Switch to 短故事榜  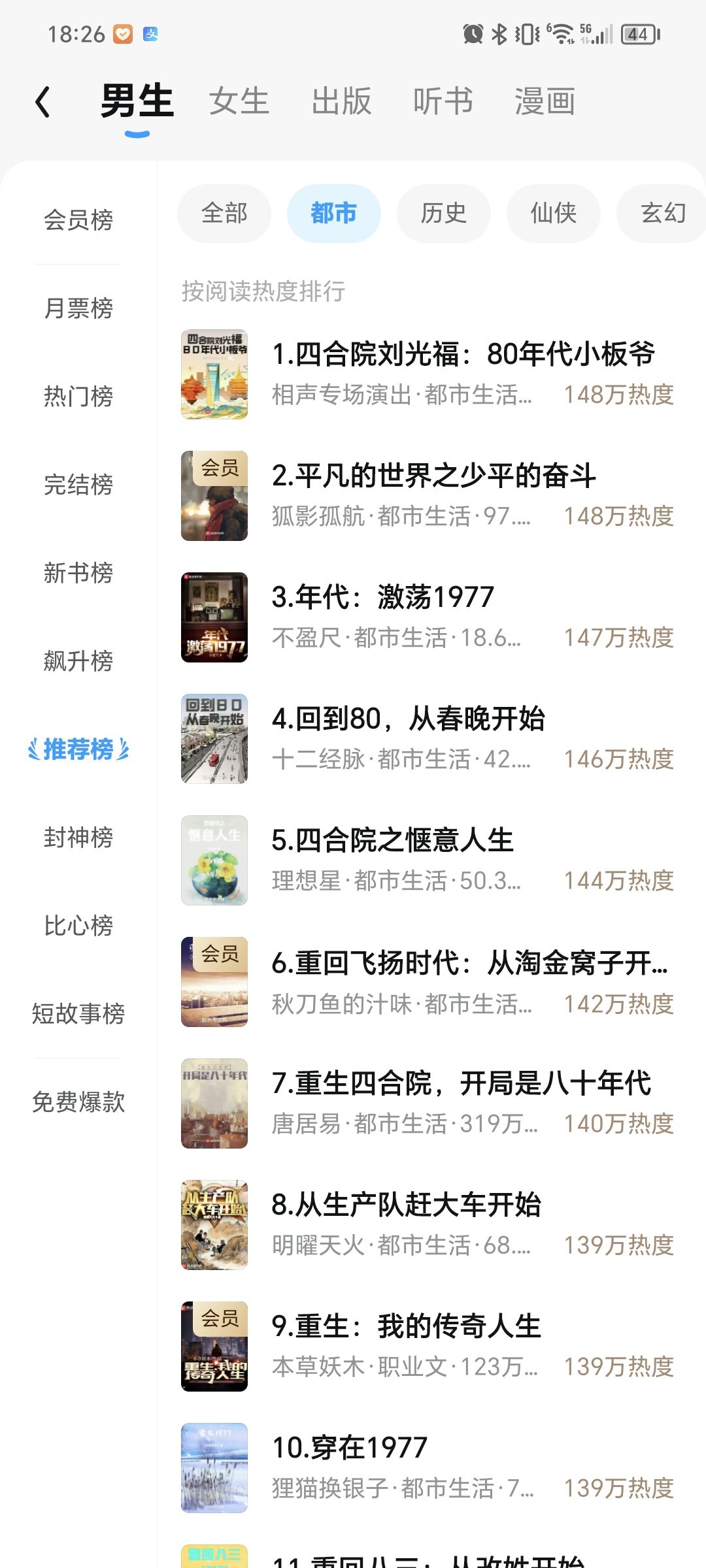point(78,1014)
